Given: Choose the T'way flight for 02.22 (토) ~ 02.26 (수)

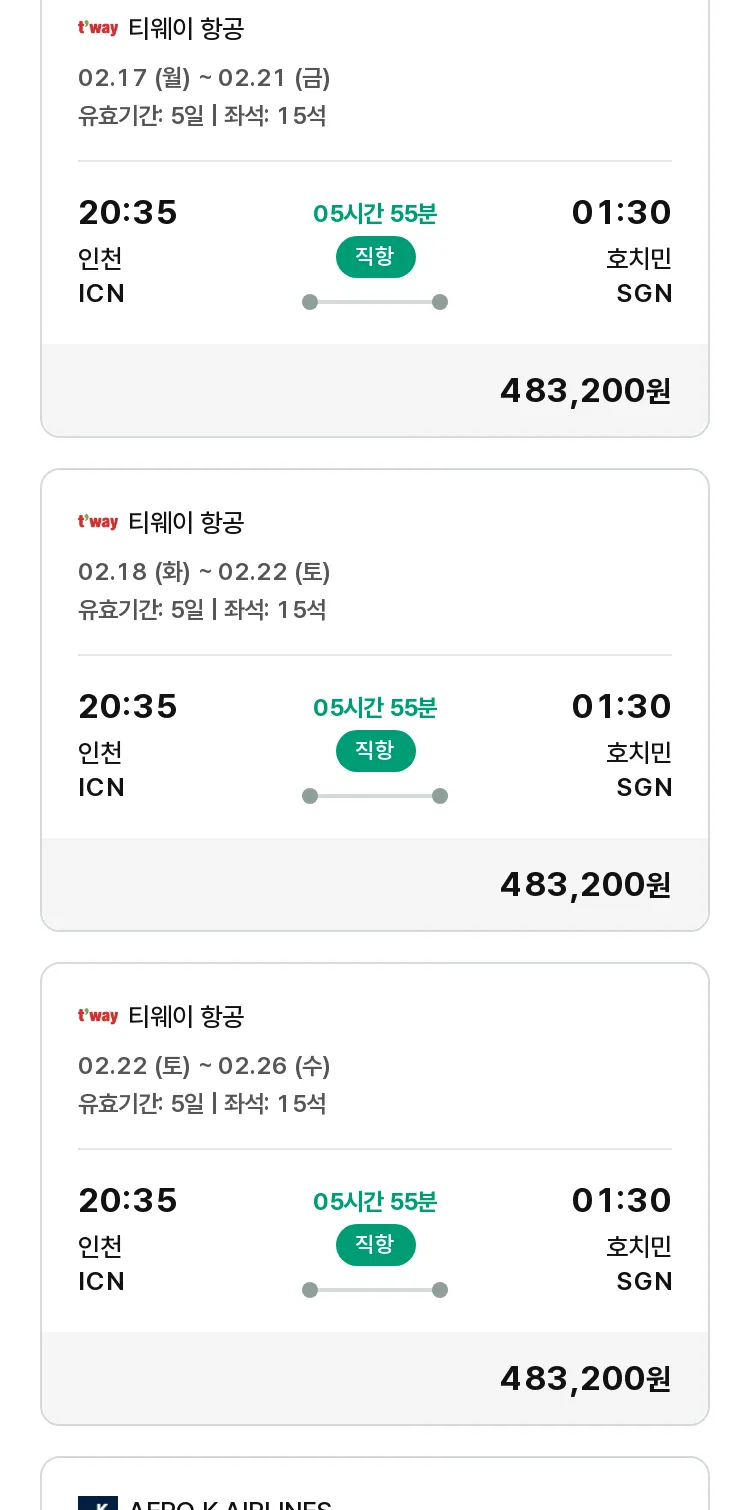Looking at the screenshot, I should pos(375,1194).
